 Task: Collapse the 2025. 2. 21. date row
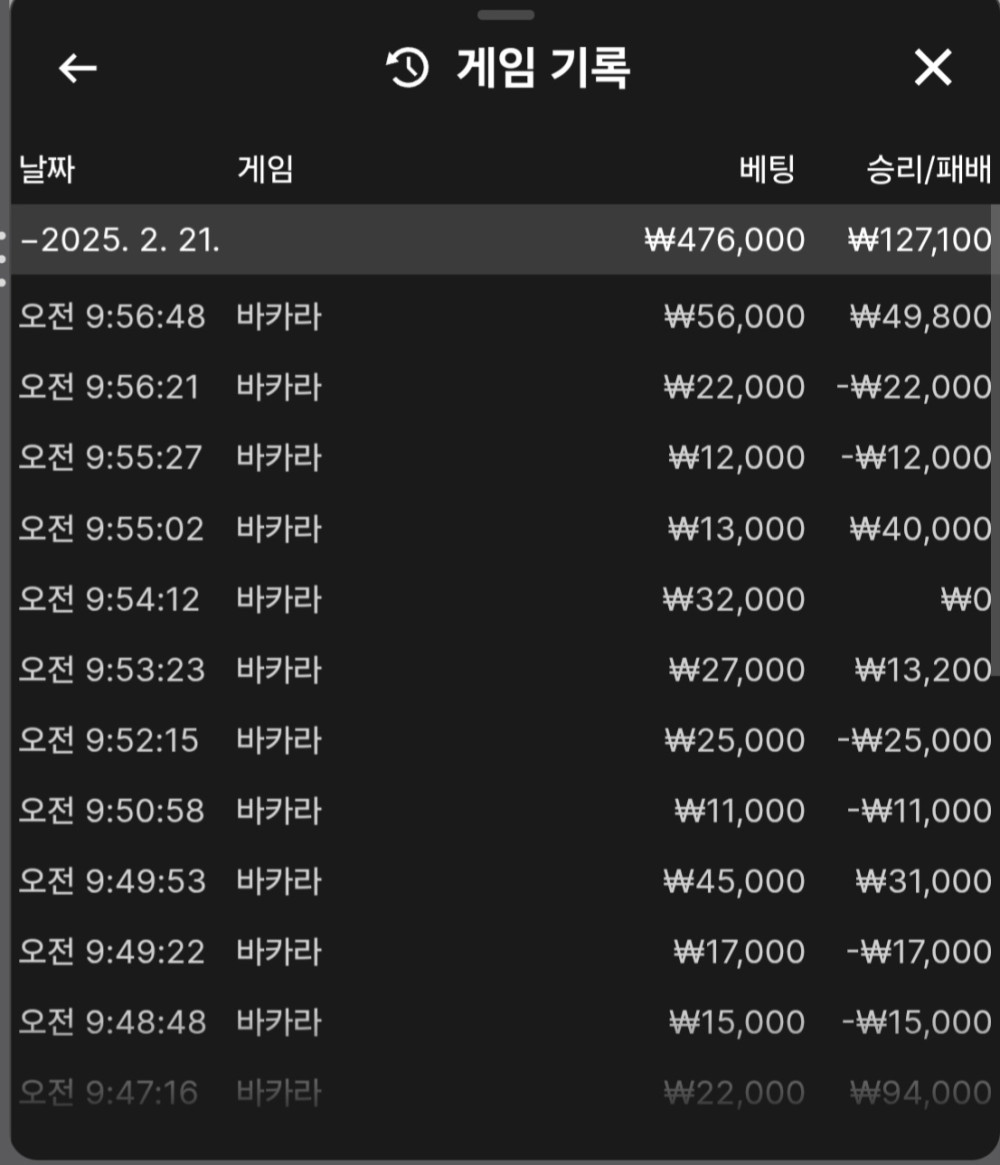(120, 240)
